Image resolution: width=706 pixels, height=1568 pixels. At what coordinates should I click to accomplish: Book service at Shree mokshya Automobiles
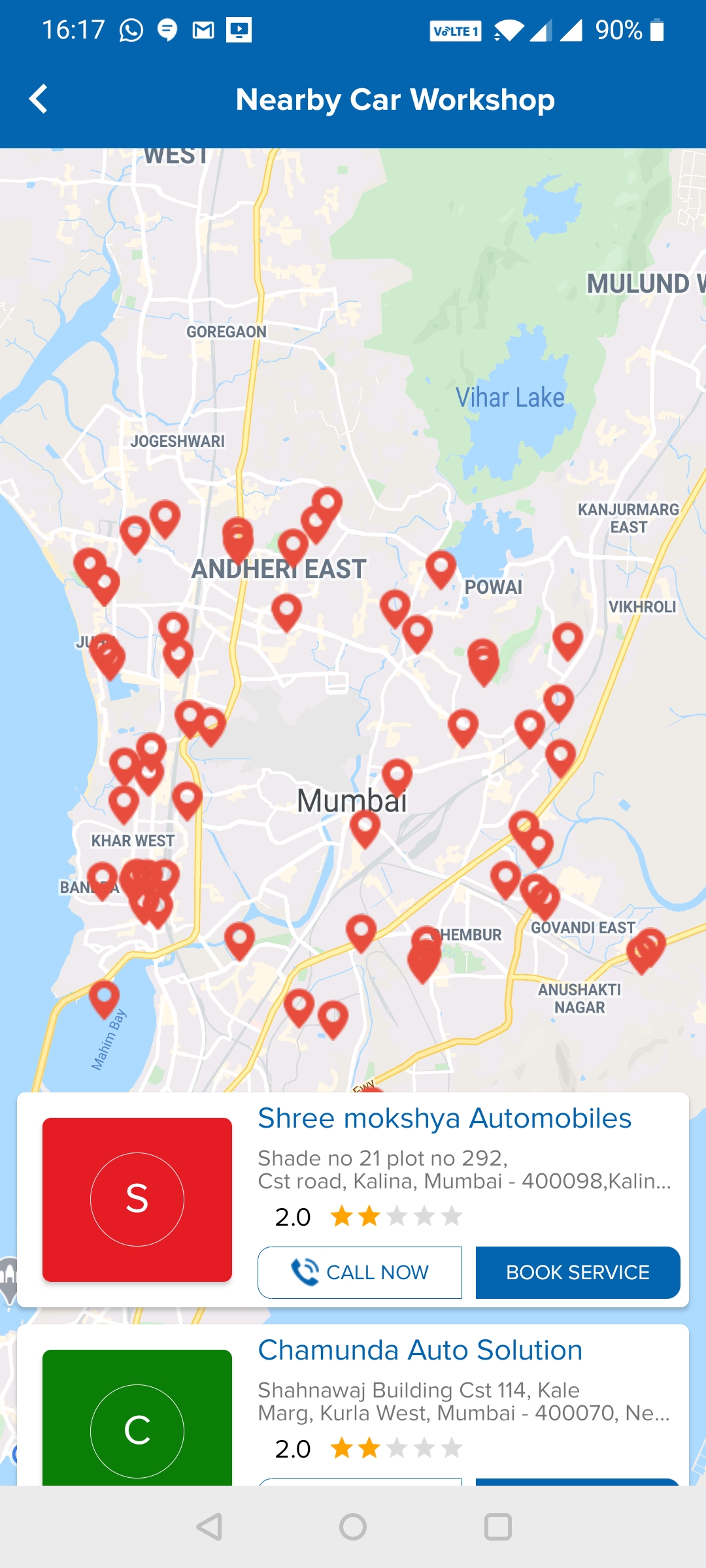(x=578, y=1272)
